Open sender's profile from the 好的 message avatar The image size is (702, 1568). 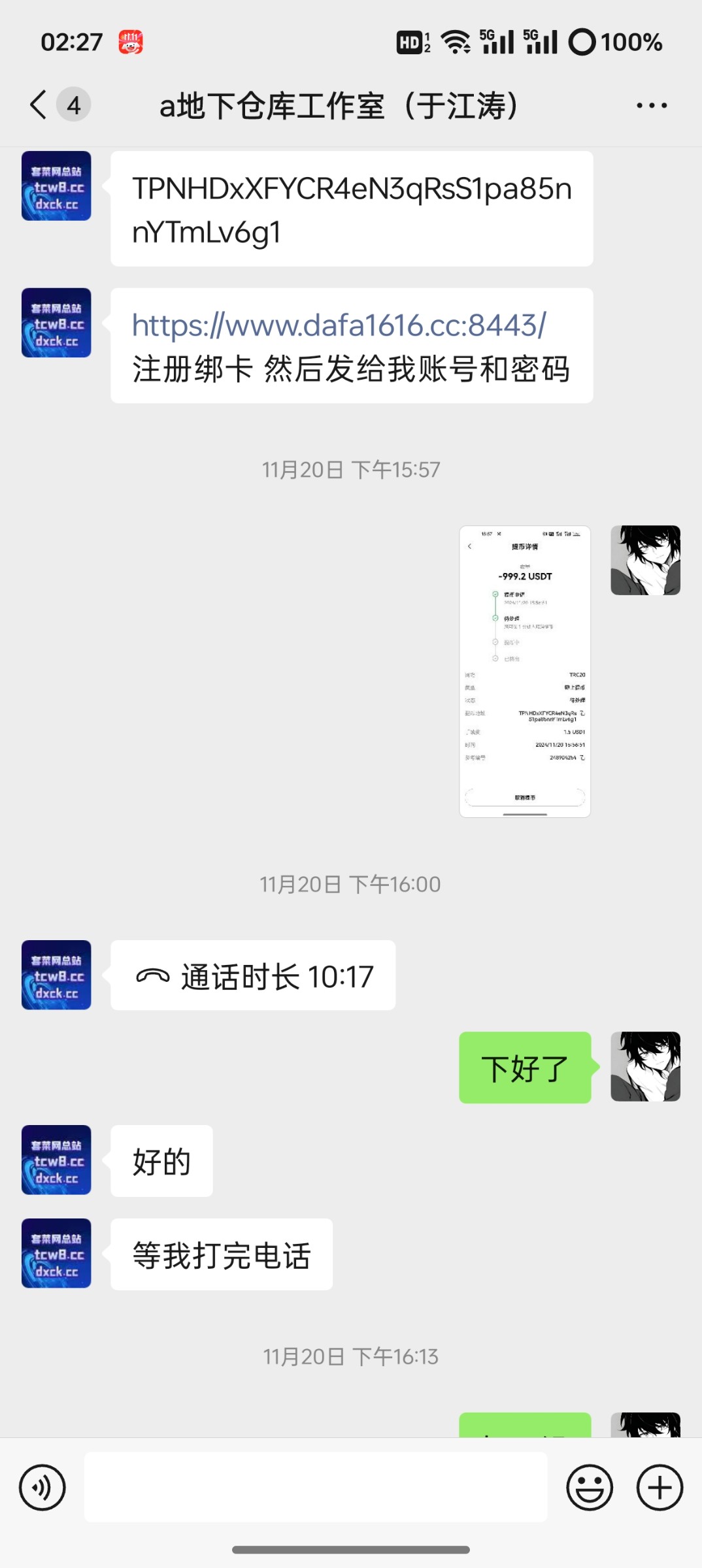coord(56,1160)
